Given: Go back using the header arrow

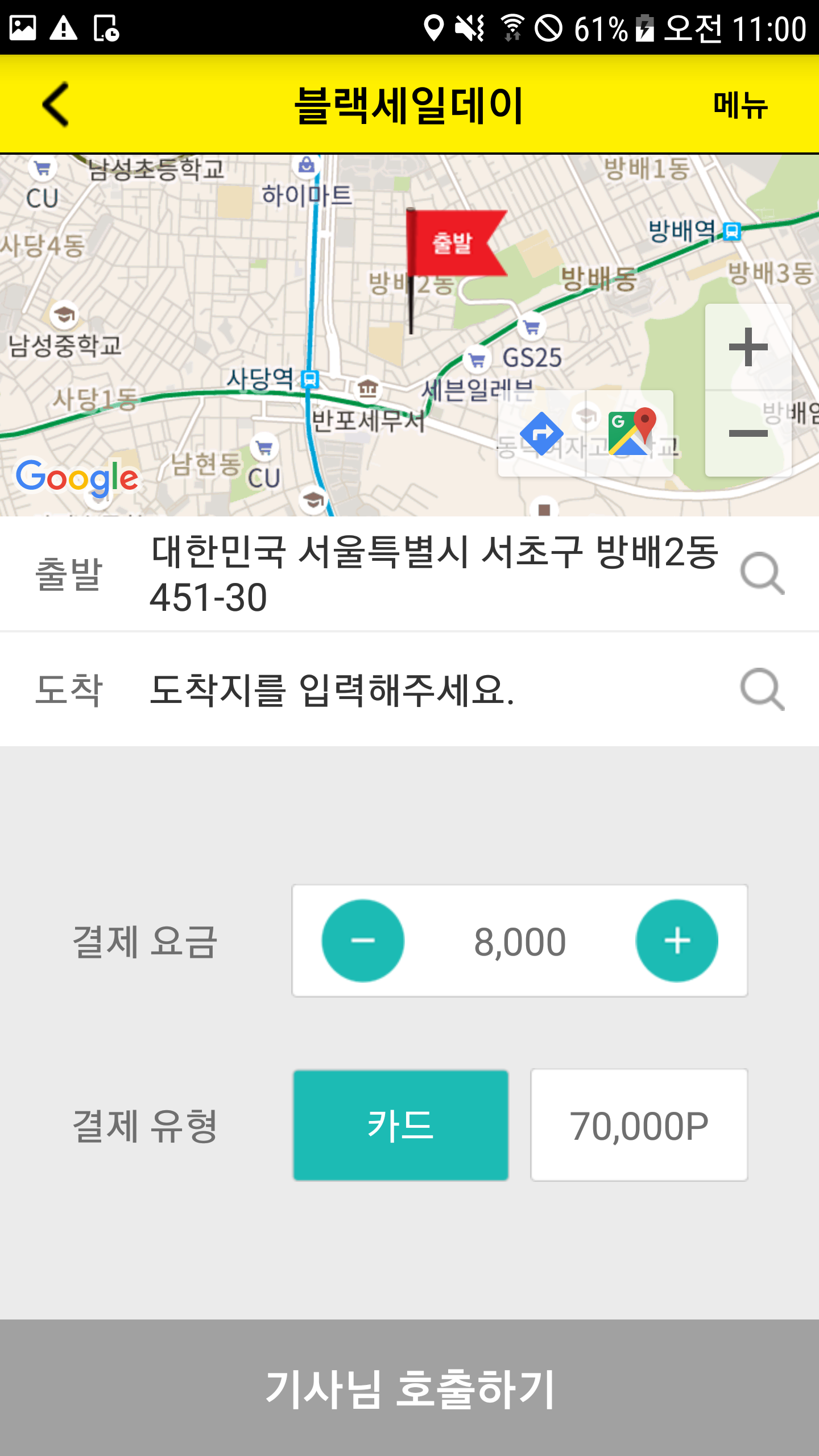Looking at the screenshot, I should pyautogui.click(x=56, y=105).
